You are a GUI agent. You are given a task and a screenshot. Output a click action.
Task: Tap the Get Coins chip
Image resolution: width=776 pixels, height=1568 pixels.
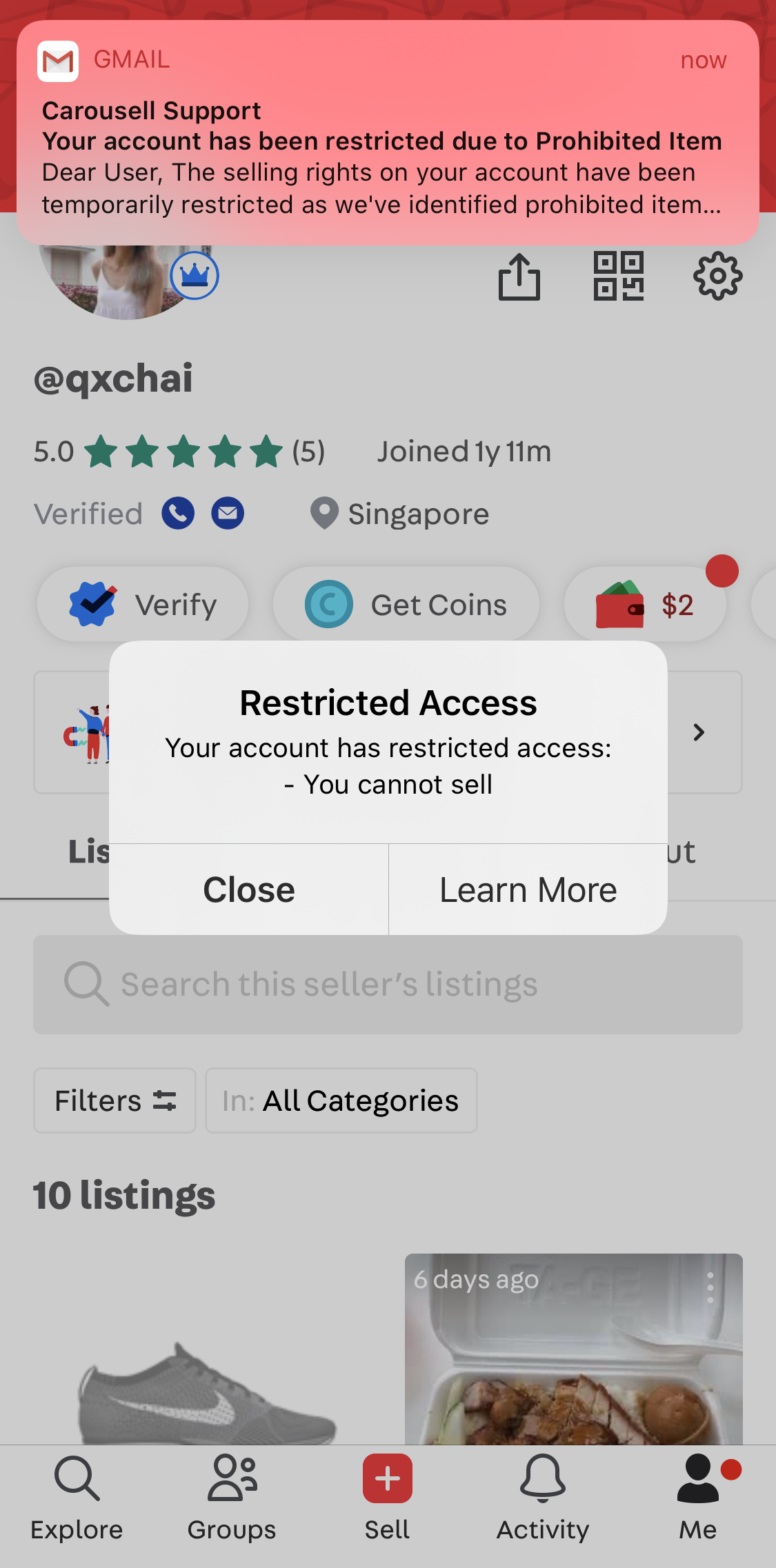[x=406, y=605]
